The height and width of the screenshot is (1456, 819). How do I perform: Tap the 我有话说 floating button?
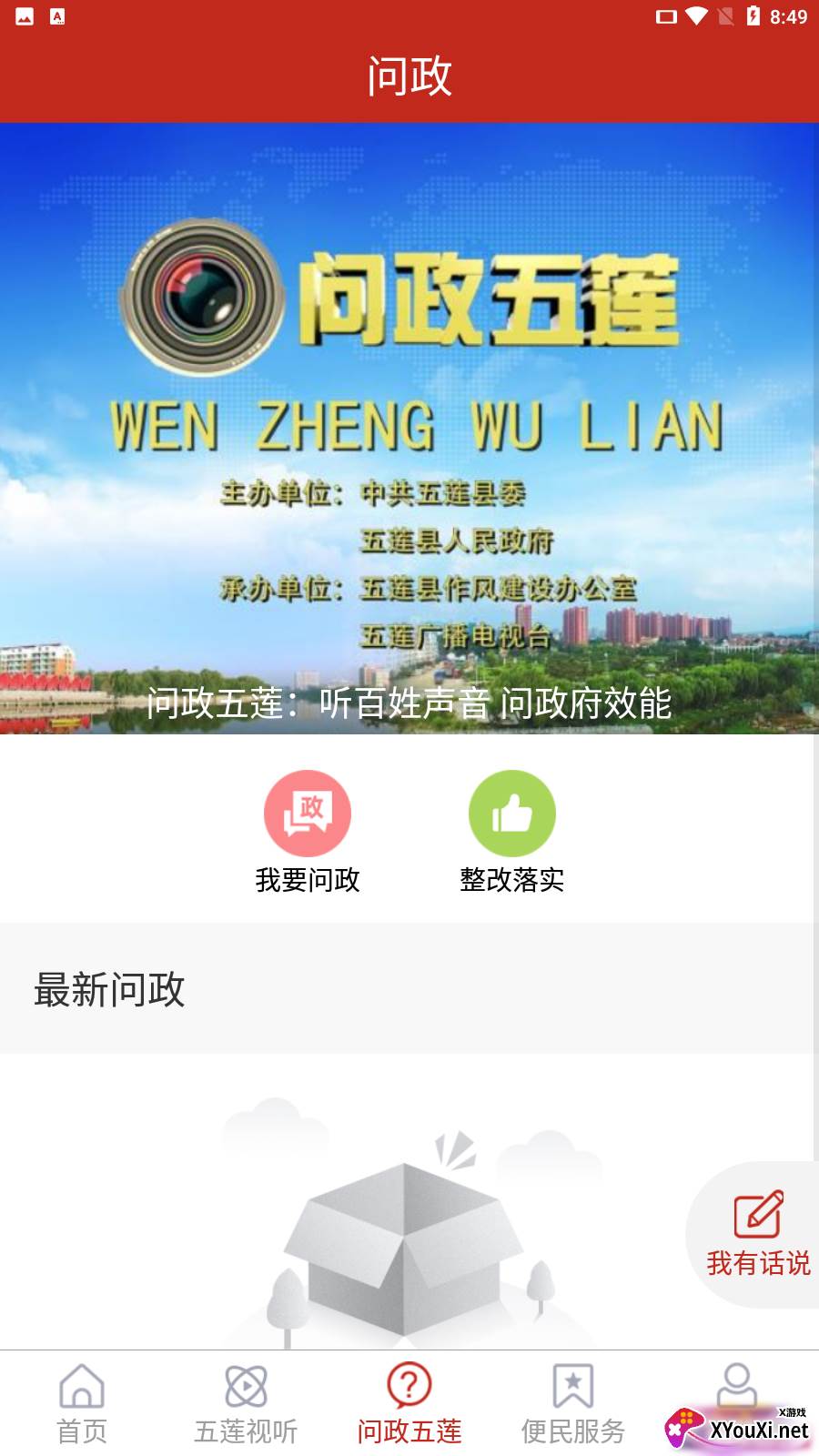pyautogui.click(x=757, y=1234)
